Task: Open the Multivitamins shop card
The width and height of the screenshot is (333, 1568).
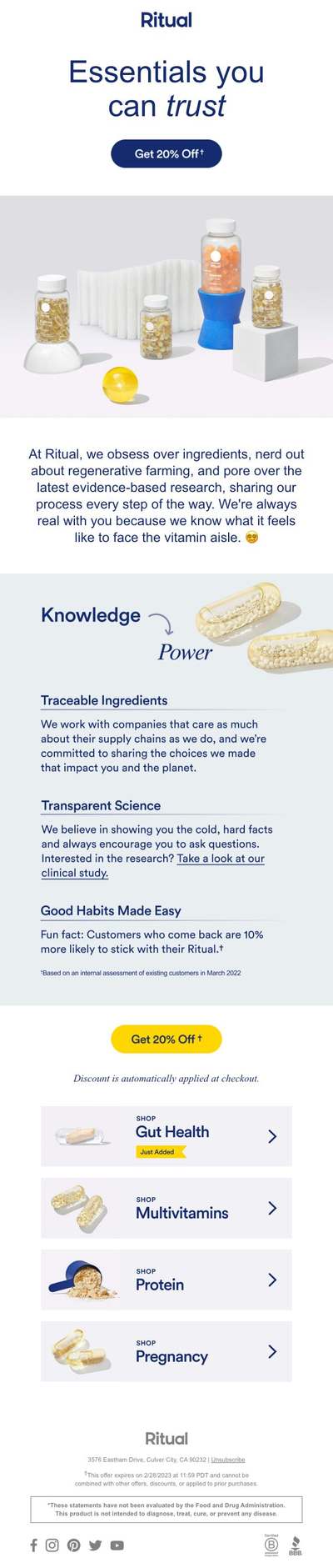Action: tap(166, 1207)
